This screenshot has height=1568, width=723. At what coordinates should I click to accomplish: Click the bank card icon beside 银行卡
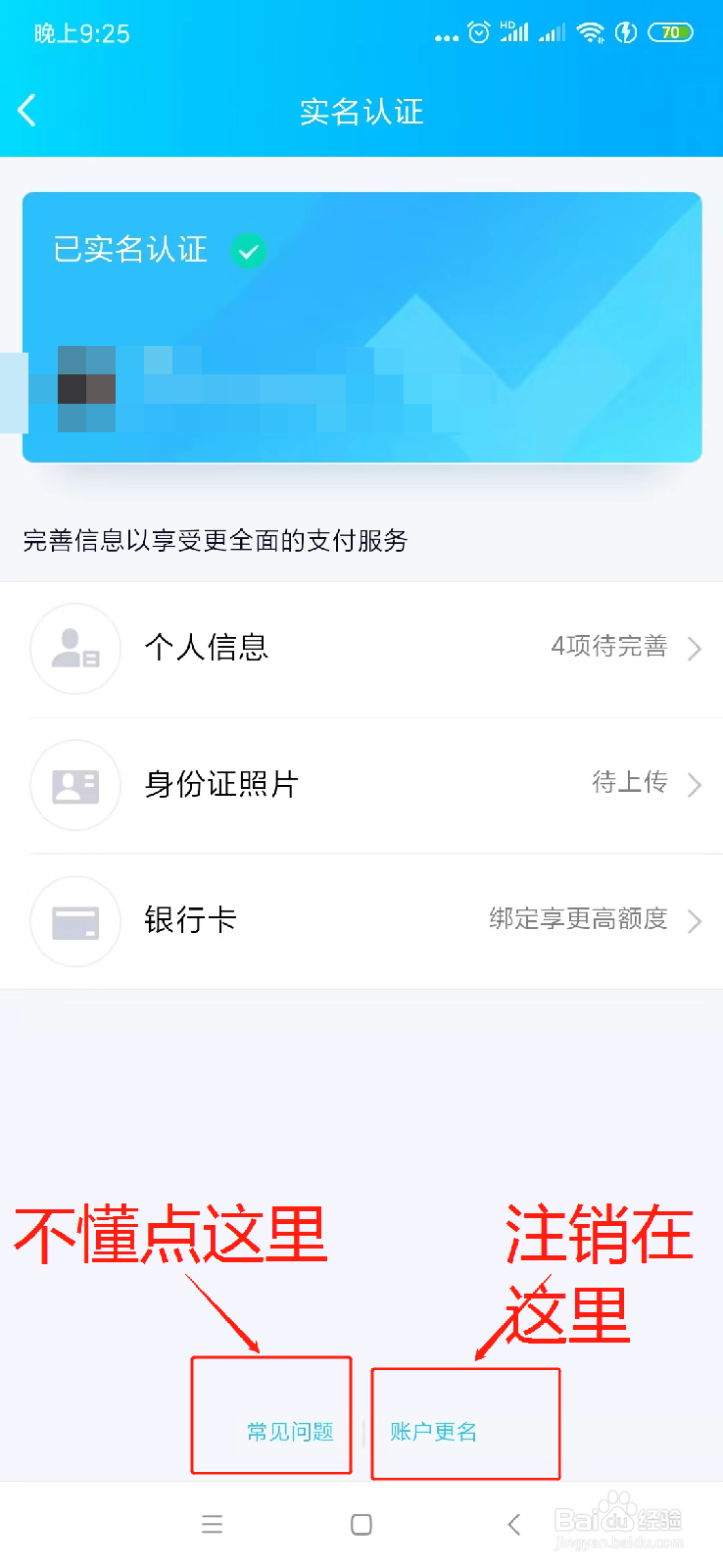pos(75,921)
